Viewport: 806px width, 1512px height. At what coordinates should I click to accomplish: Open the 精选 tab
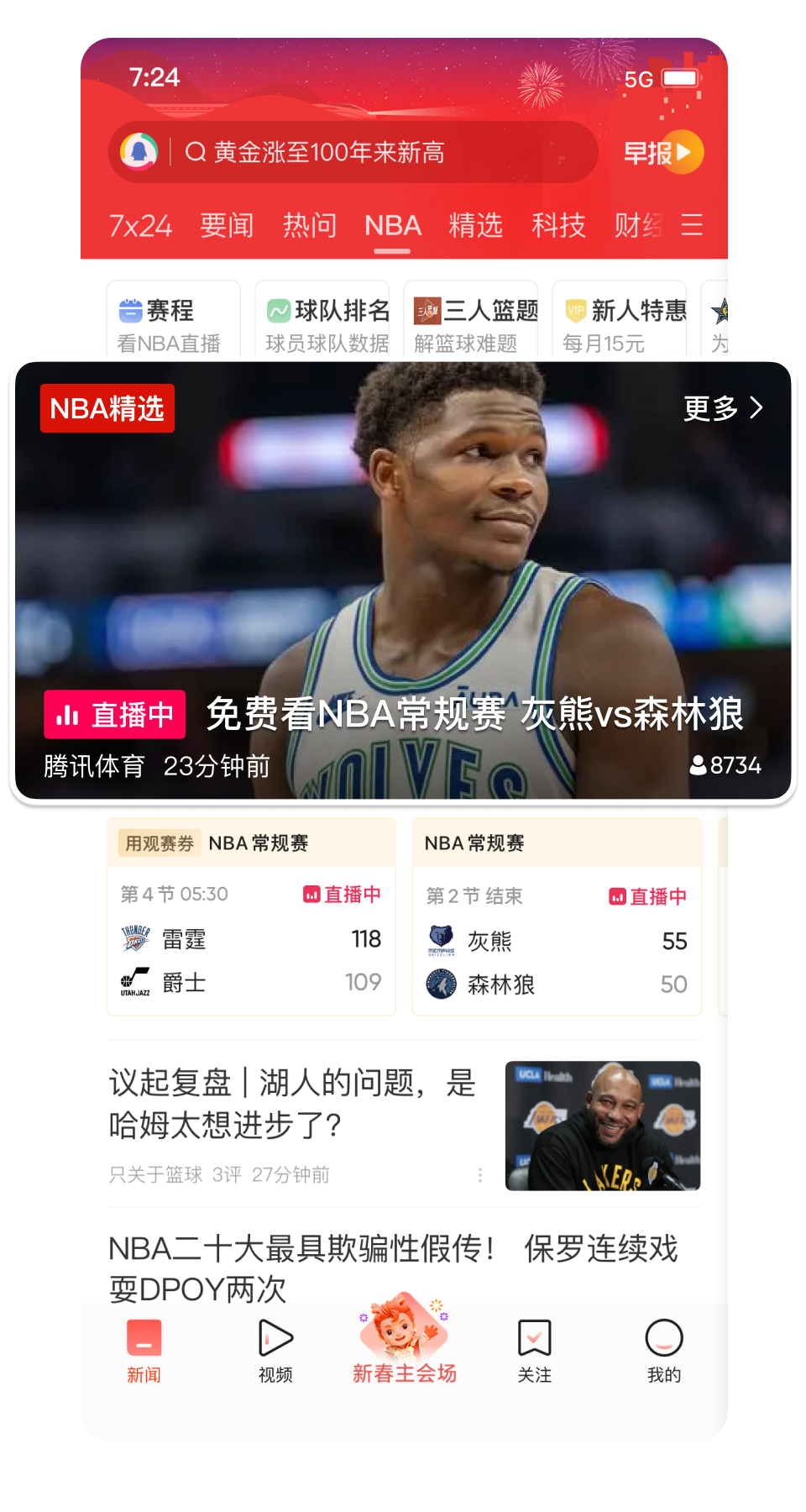(475, 225)
